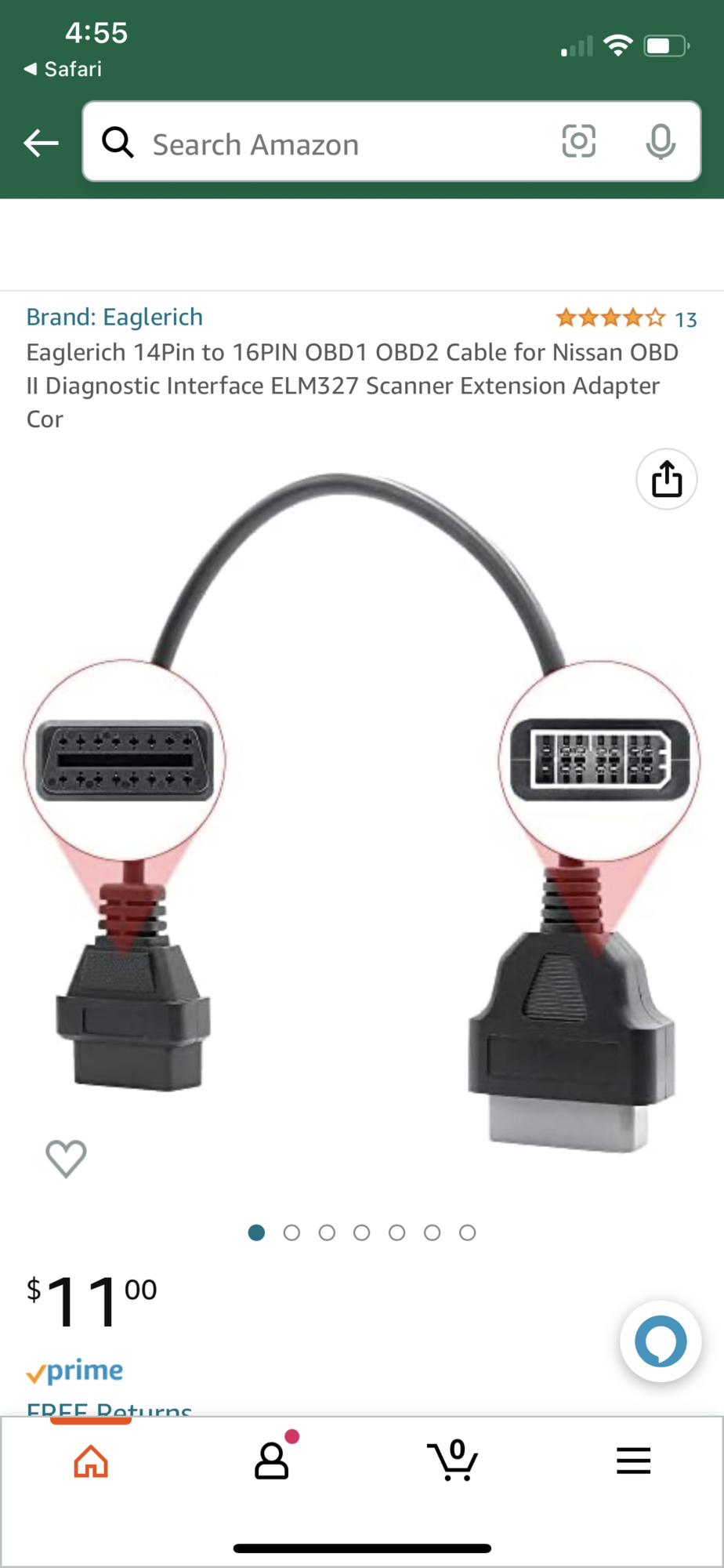
Task: Go back with the arrow icon
Action: click(41, 143)
